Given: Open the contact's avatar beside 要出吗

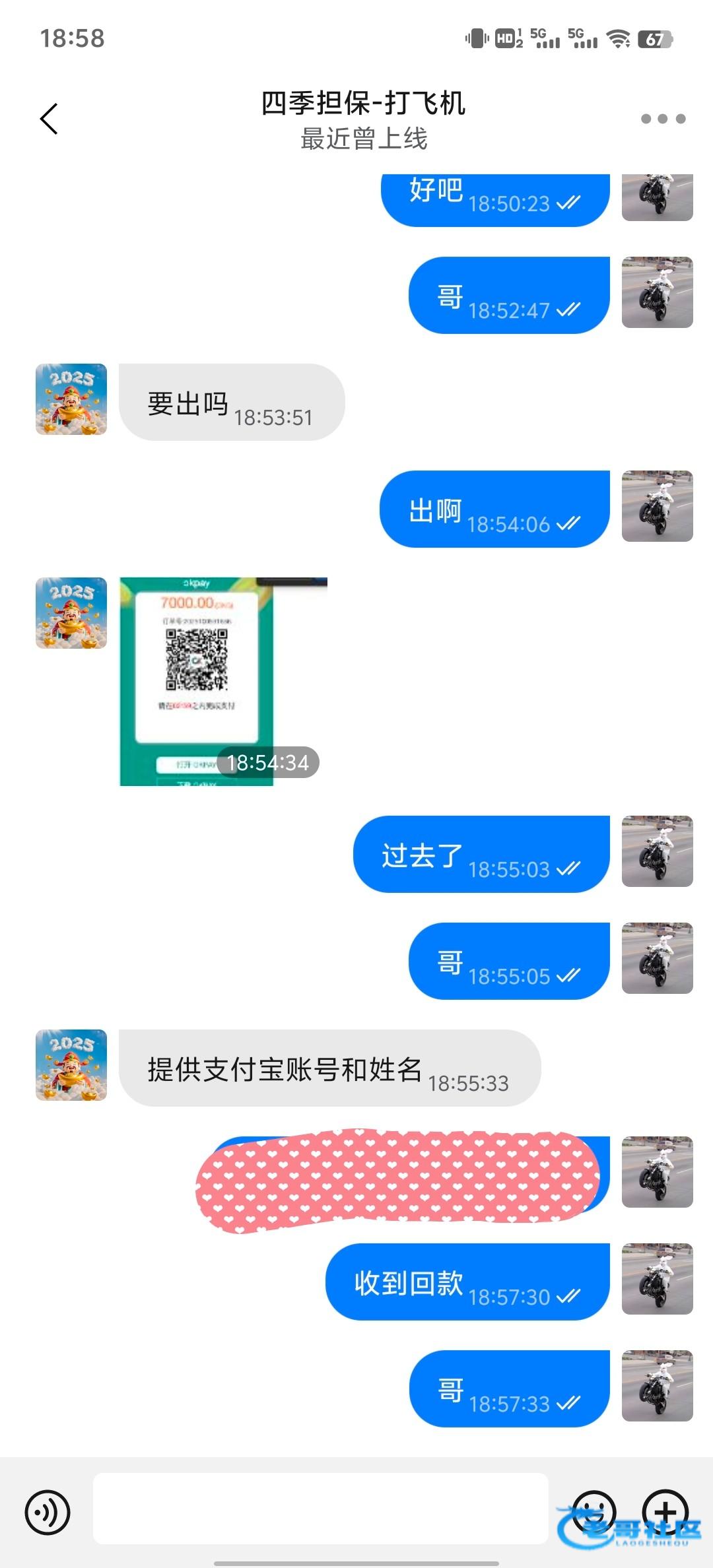Looking at the screenshot, I should [x=71, y=399].
